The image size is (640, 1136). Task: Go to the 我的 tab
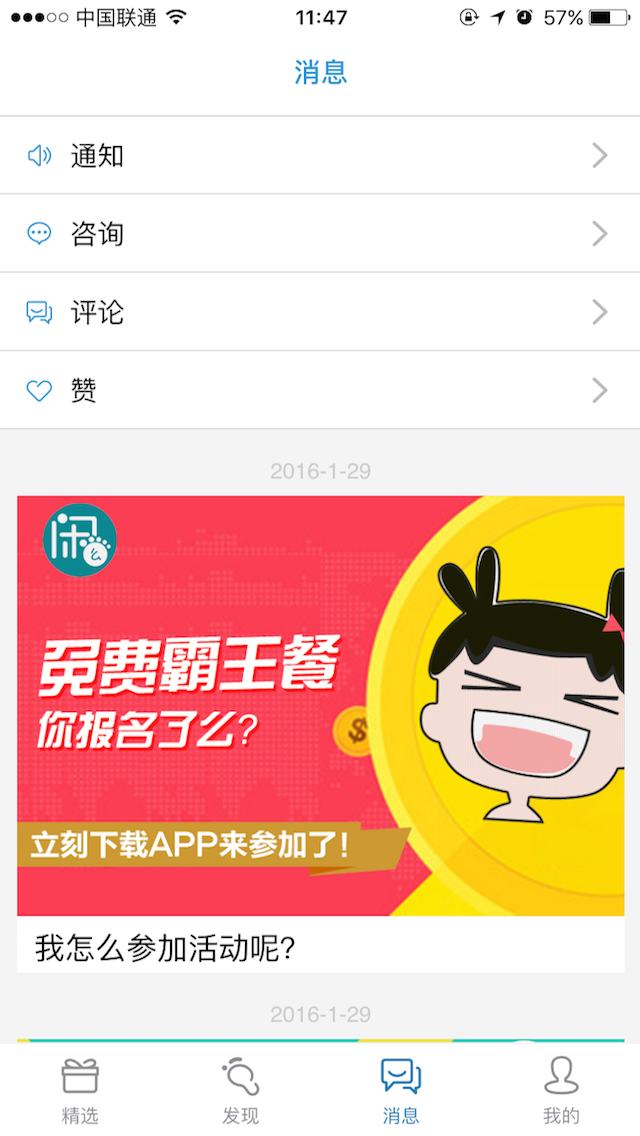pyautogui.click(x=560, y=1090)
